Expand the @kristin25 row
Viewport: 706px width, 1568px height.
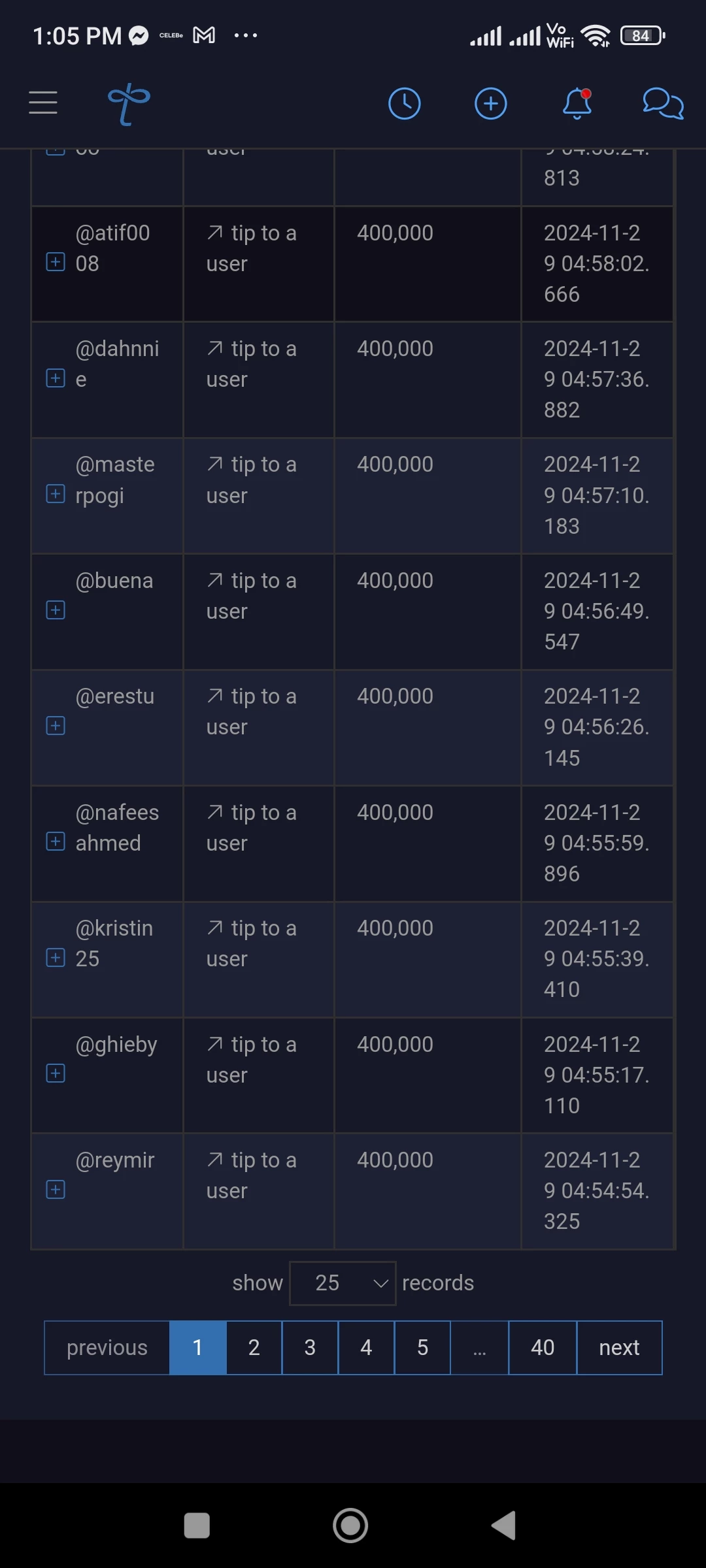[x=56, y=958]
